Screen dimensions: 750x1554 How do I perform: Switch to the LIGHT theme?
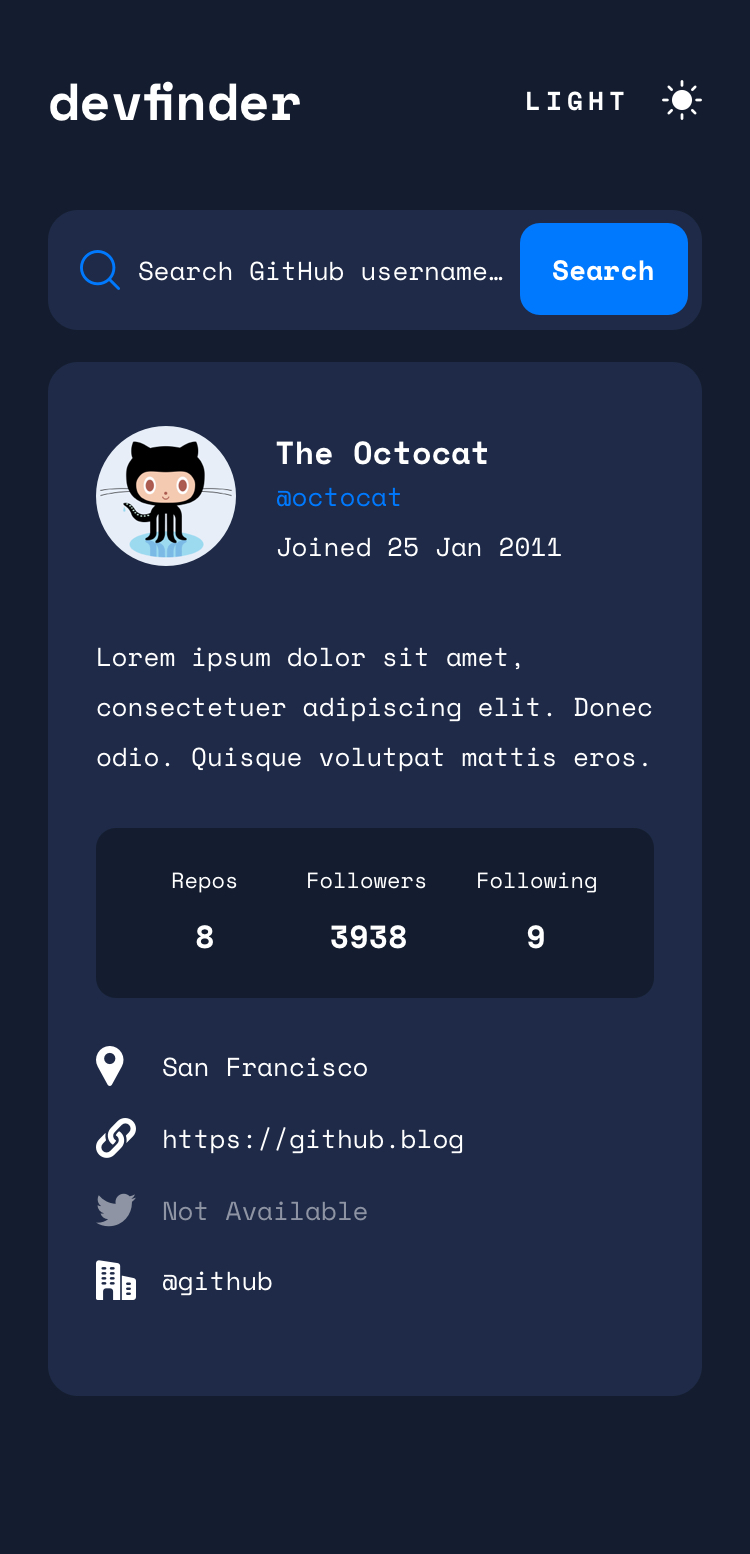click(x=613, y=101)
